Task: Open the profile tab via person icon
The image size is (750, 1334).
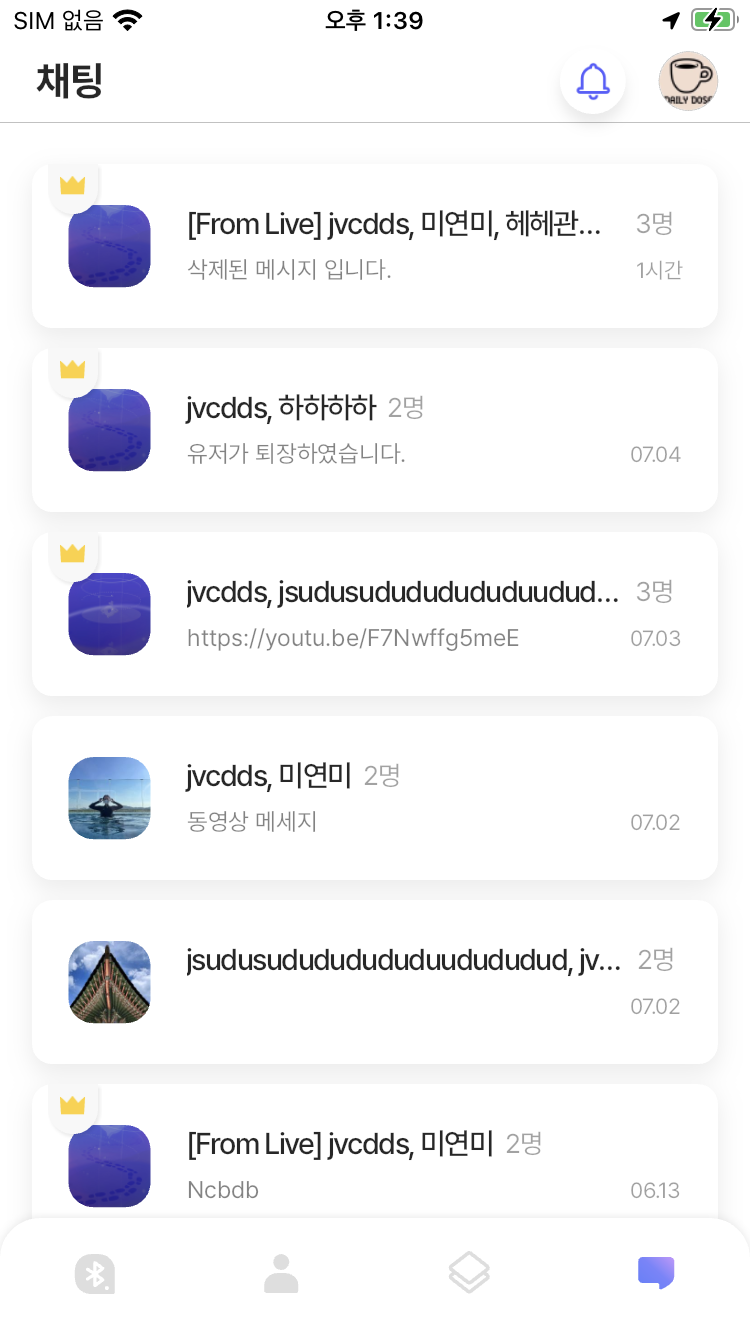Action: 281,1272
